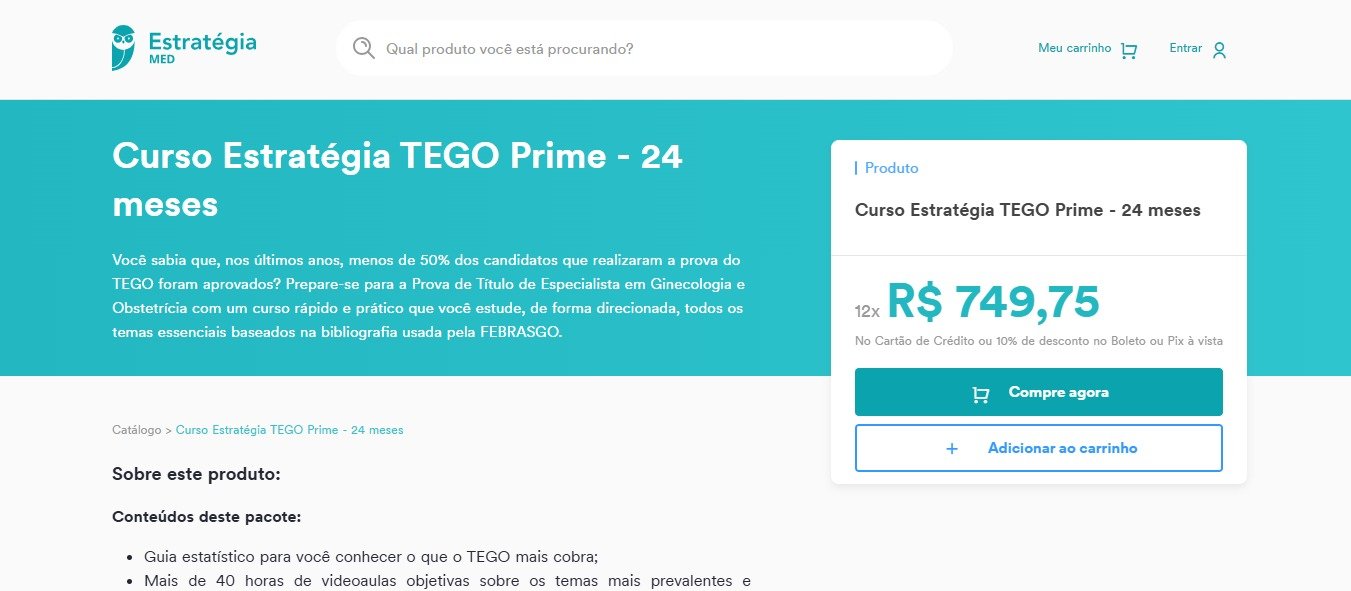Tap Entrar to sign in

point(1197,49)
